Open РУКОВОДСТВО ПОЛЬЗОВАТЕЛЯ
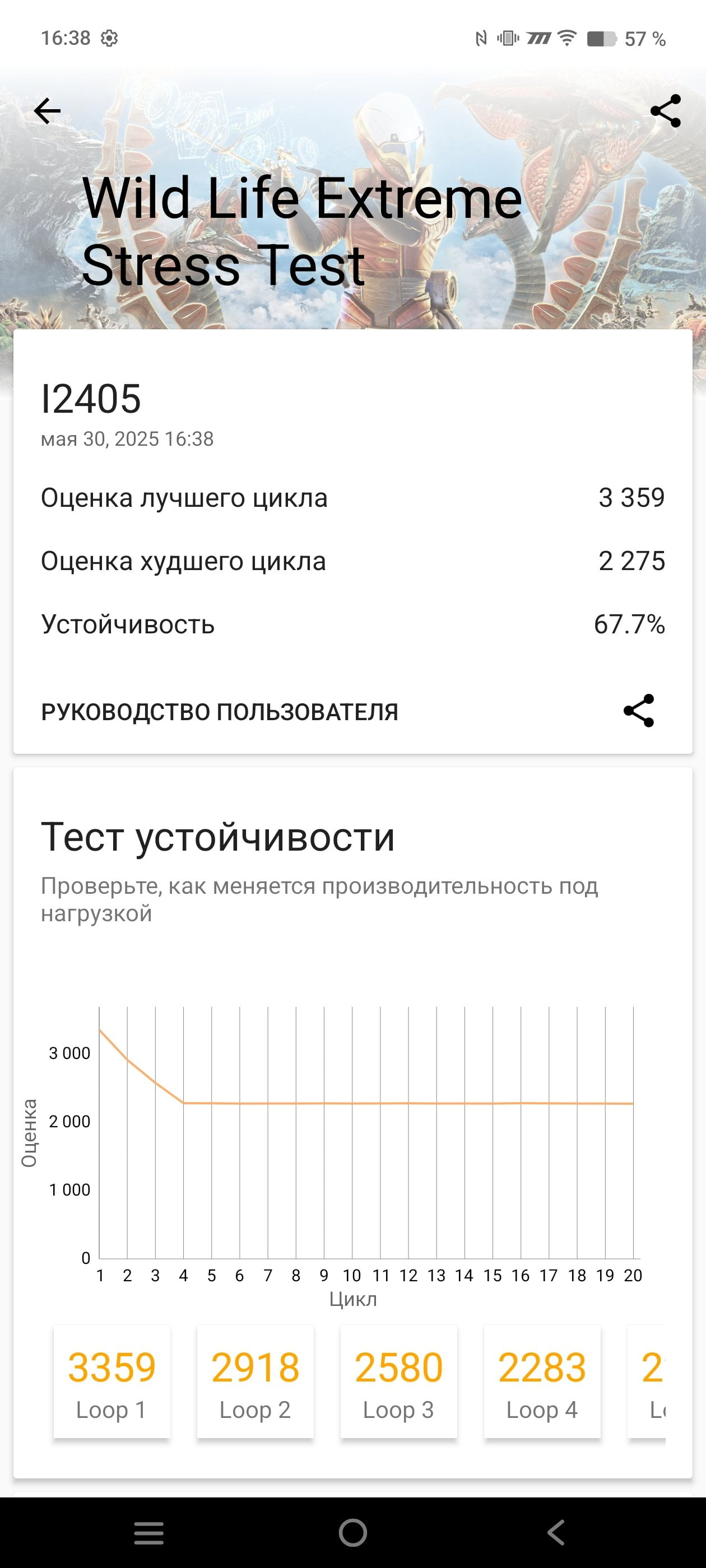 tap(220, 712)
